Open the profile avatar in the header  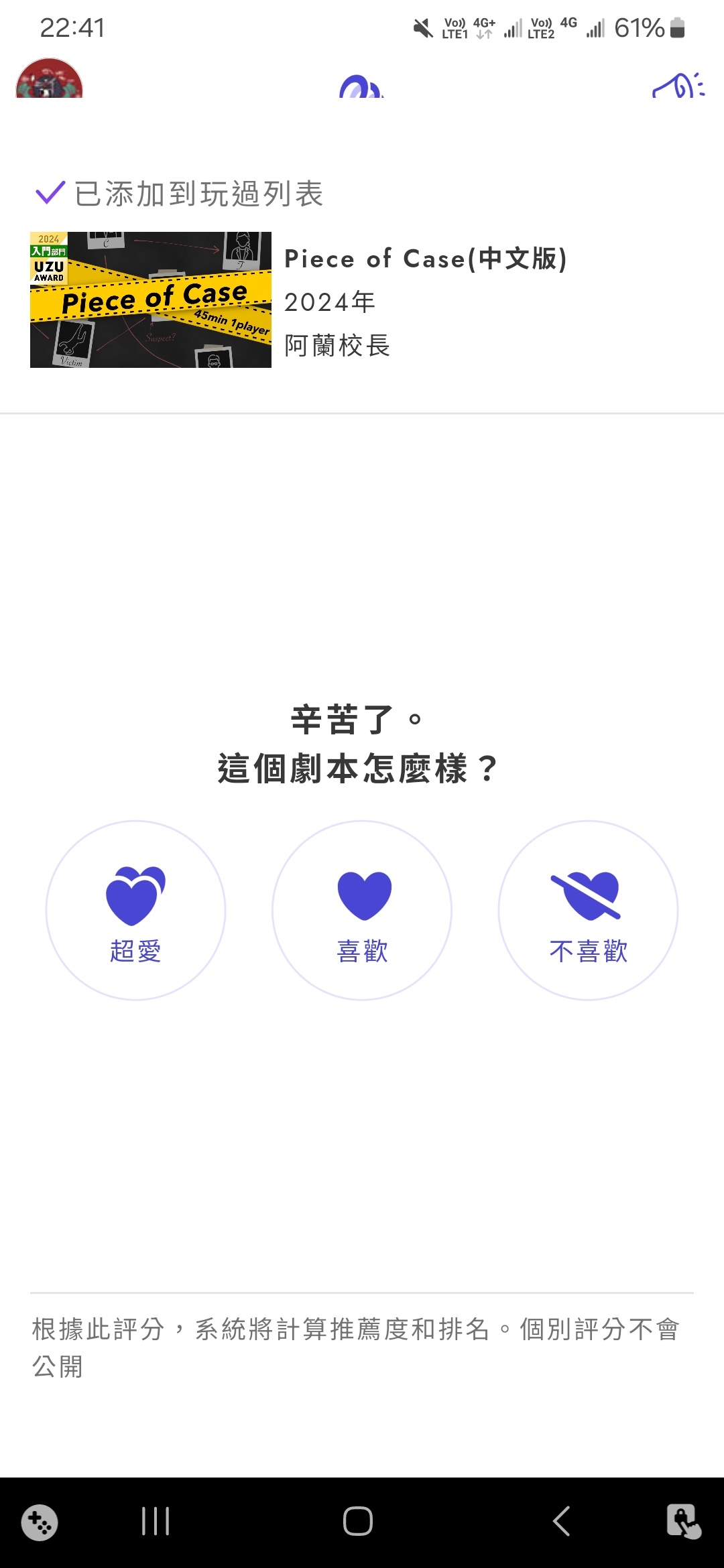point(49,80)
